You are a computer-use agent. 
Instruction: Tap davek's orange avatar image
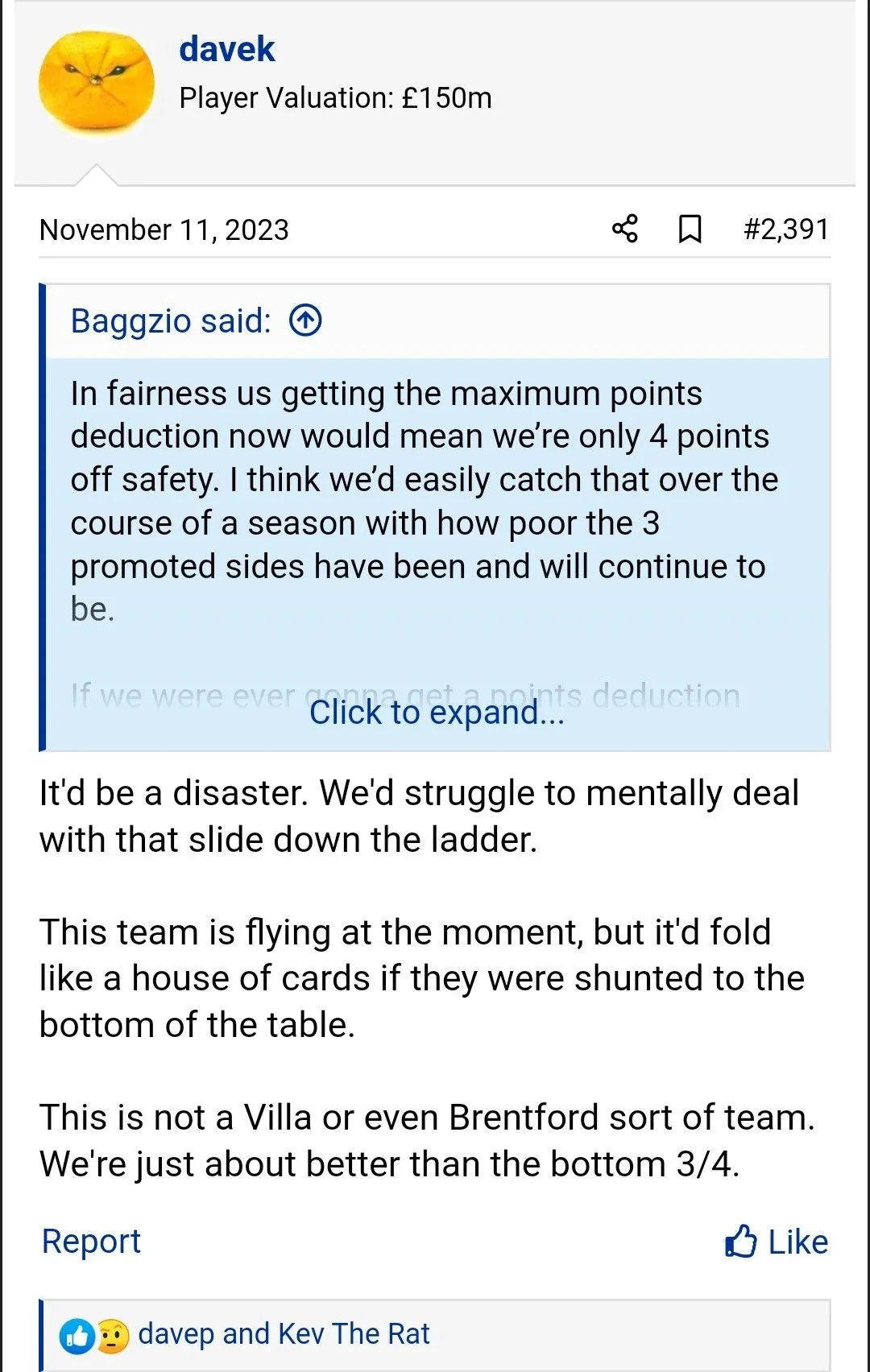tap(97, 84)
